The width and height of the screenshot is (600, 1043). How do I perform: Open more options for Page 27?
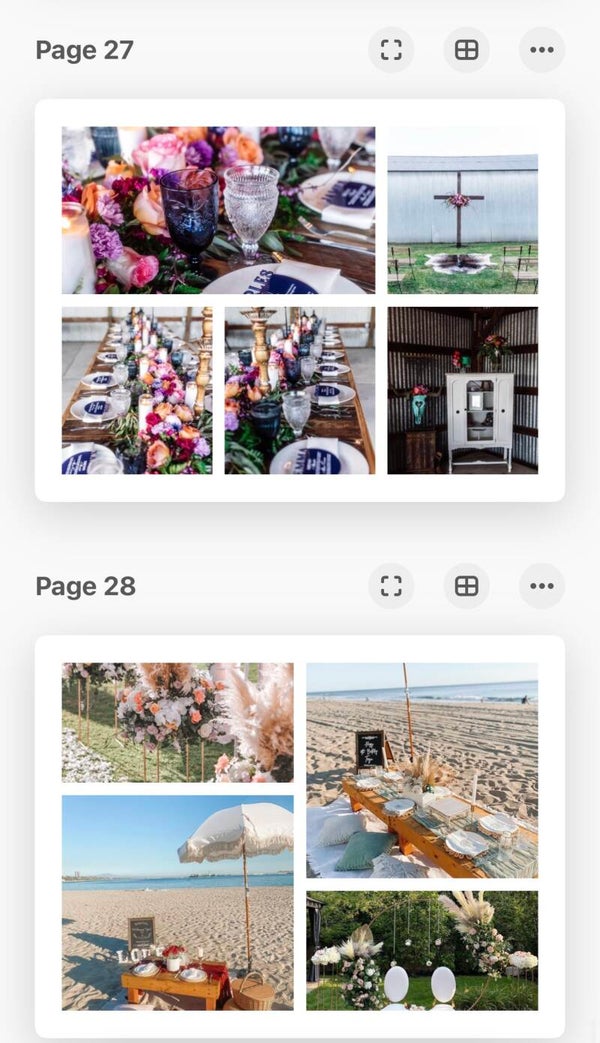coord(542,50)
